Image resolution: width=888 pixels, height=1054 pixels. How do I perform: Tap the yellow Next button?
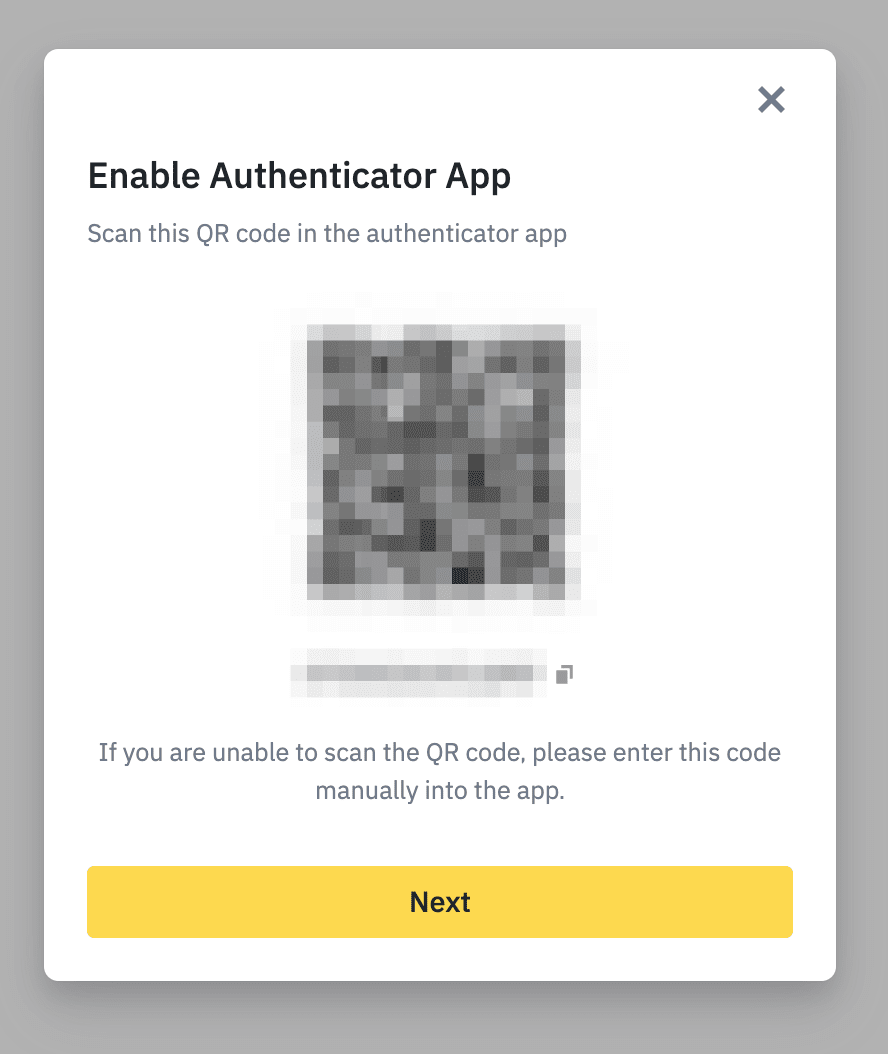(440, 902)
